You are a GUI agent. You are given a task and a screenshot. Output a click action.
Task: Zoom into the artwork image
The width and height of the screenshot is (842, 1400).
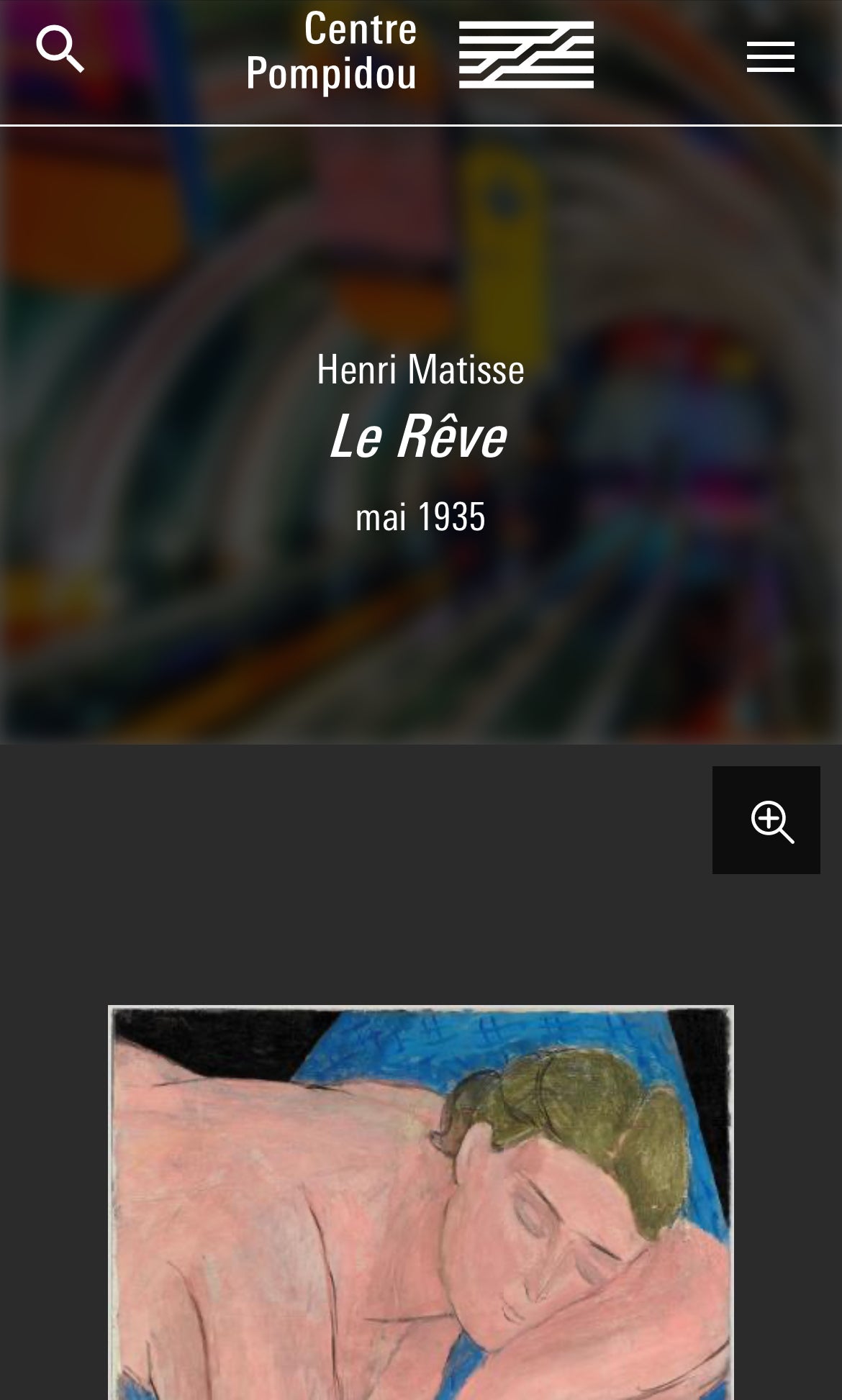[x=766, y=820]
